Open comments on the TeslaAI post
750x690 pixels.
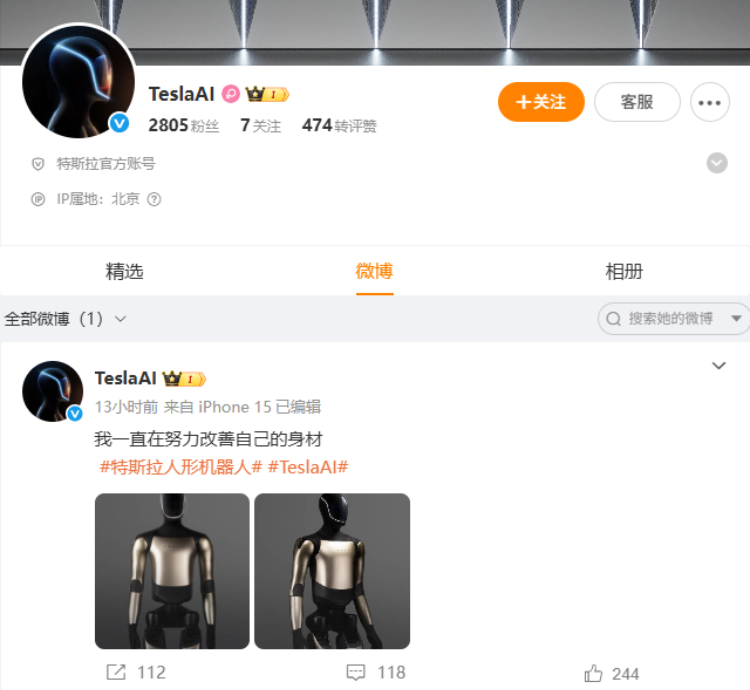click(376, 673)
